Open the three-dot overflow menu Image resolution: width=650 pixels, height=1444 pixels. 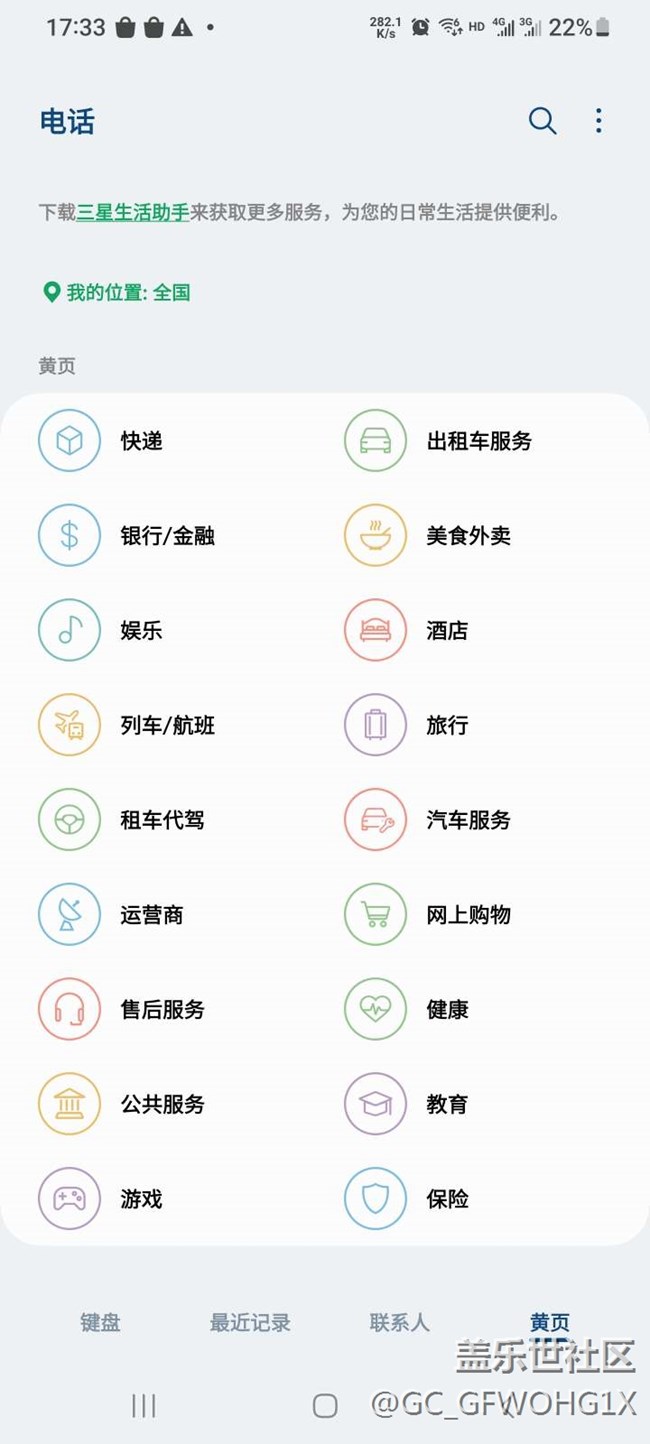tap(598, 121)
